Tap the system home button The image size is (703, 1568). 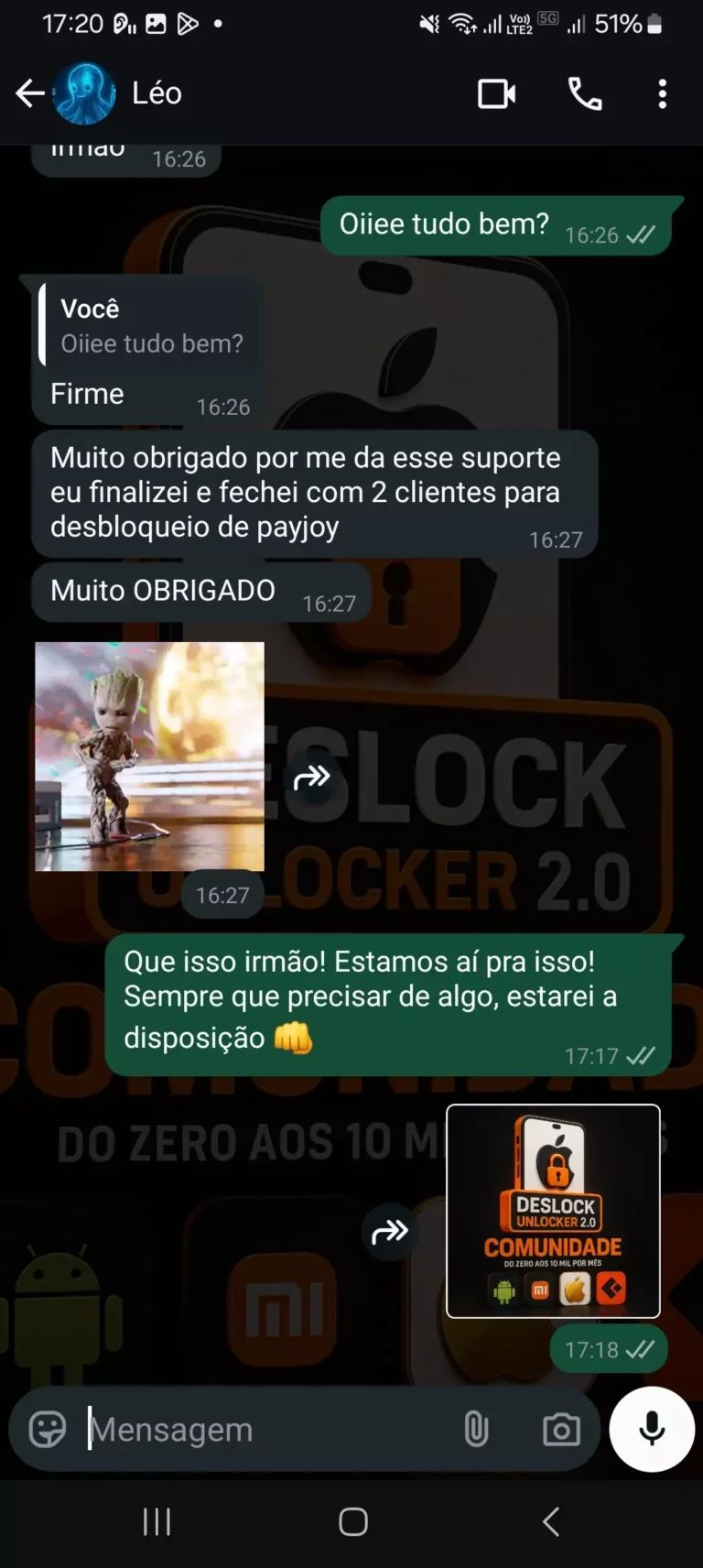(352, 1522)
